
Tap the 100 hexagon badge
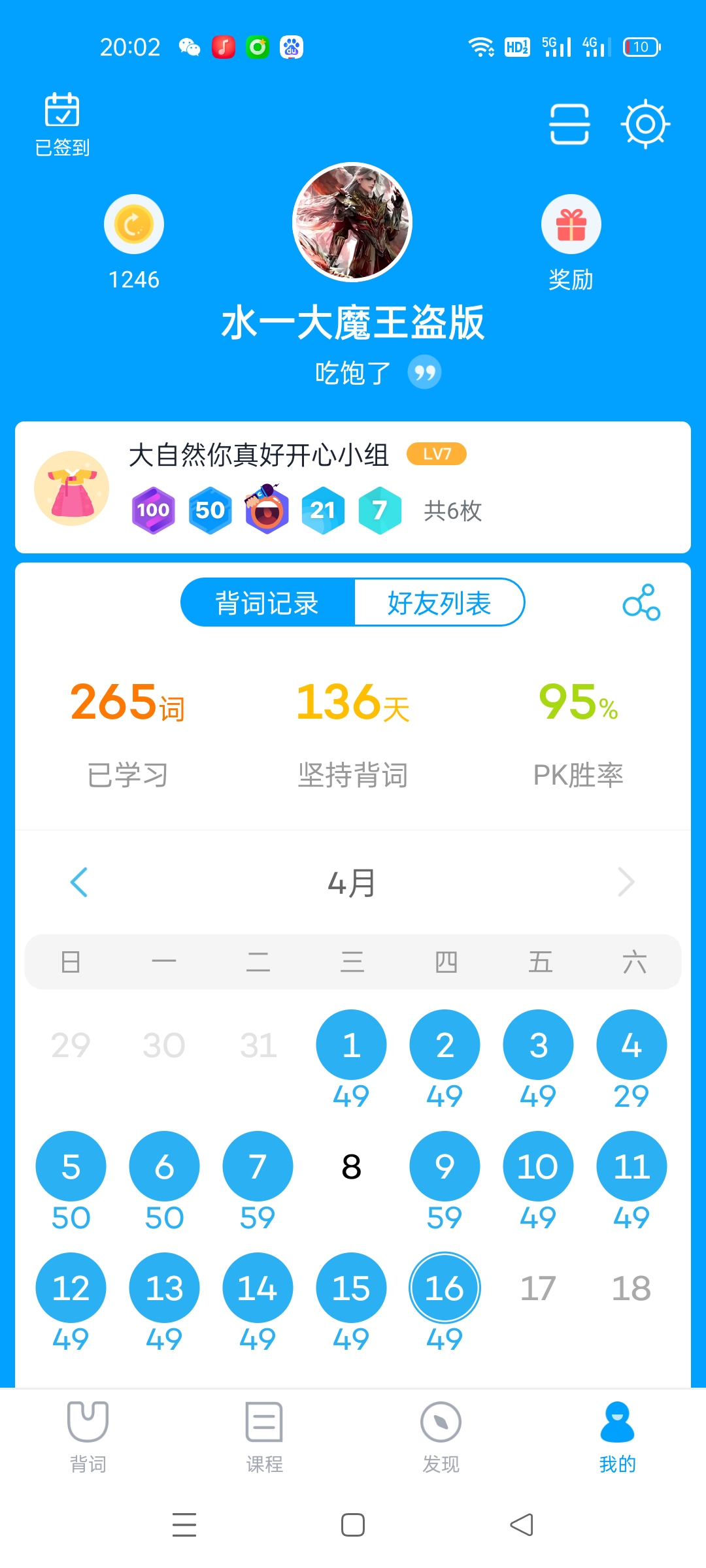[152, 510]
